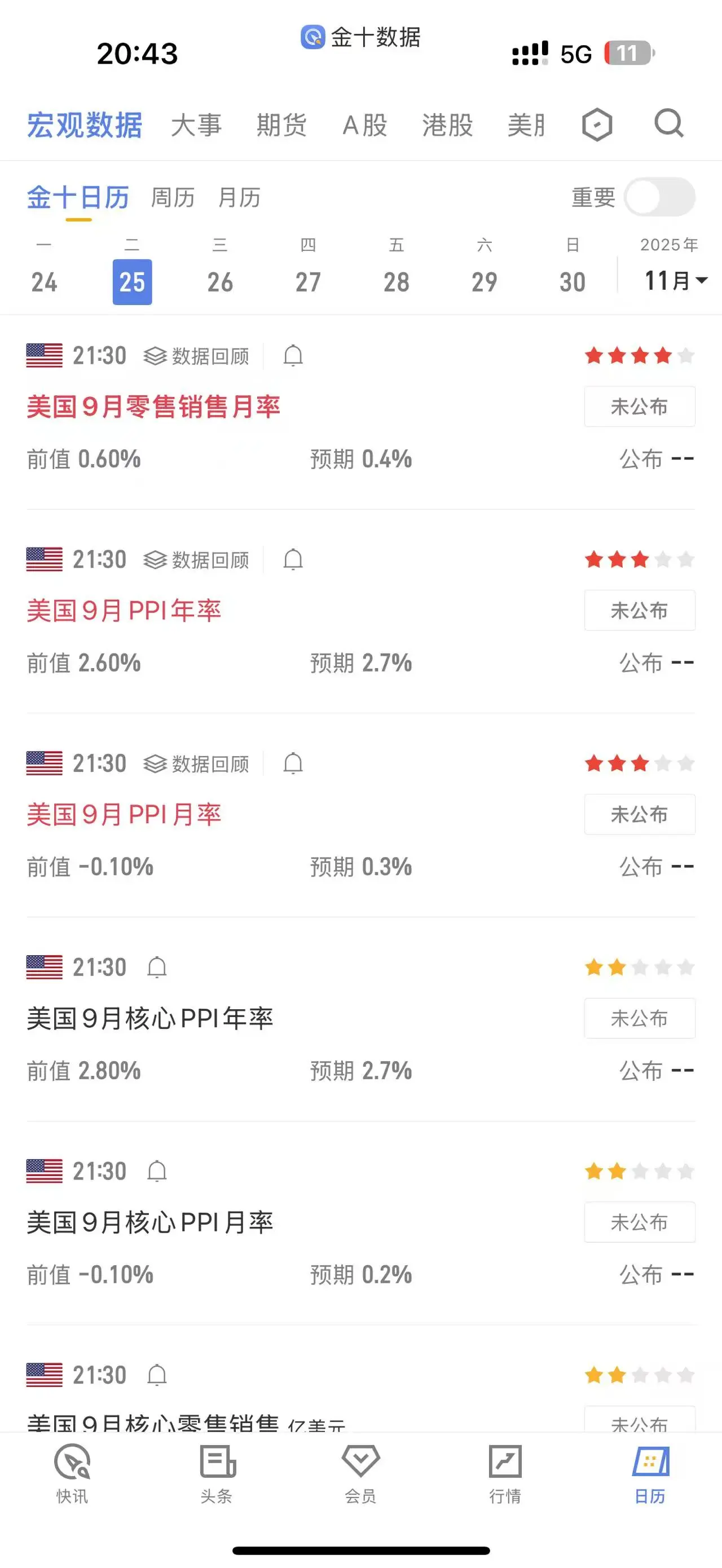Set reminder bell for 美国9月核心PPI年率
Viewport: 722px width, 1568px height.
(x=156, y=967)
